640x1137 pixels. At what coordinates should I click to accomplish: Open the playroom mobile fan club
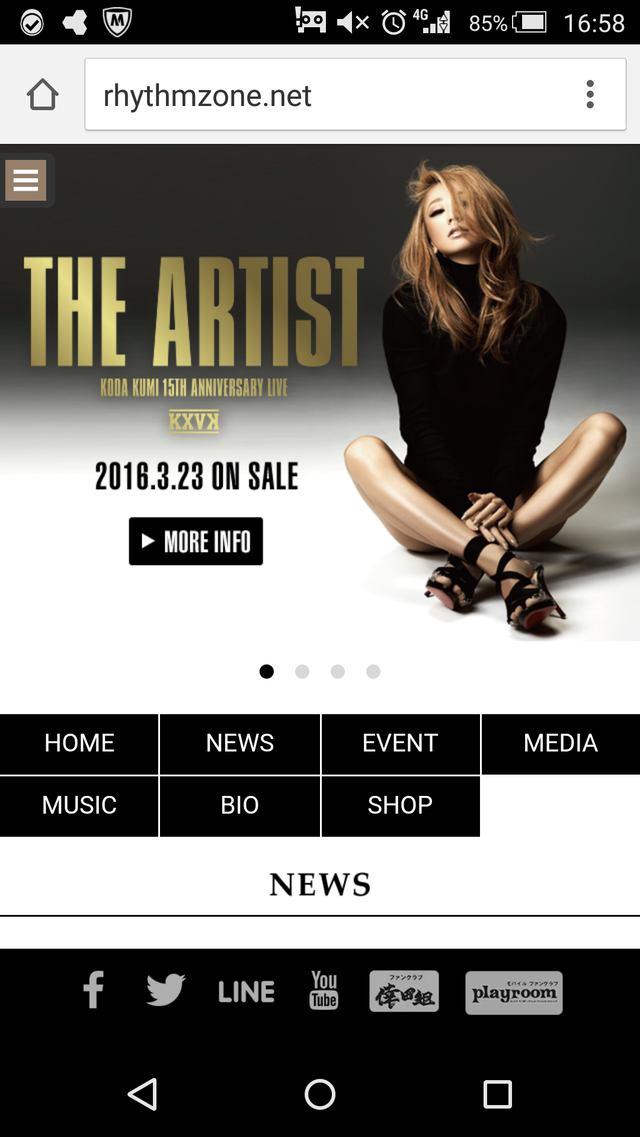coord(514,992)
